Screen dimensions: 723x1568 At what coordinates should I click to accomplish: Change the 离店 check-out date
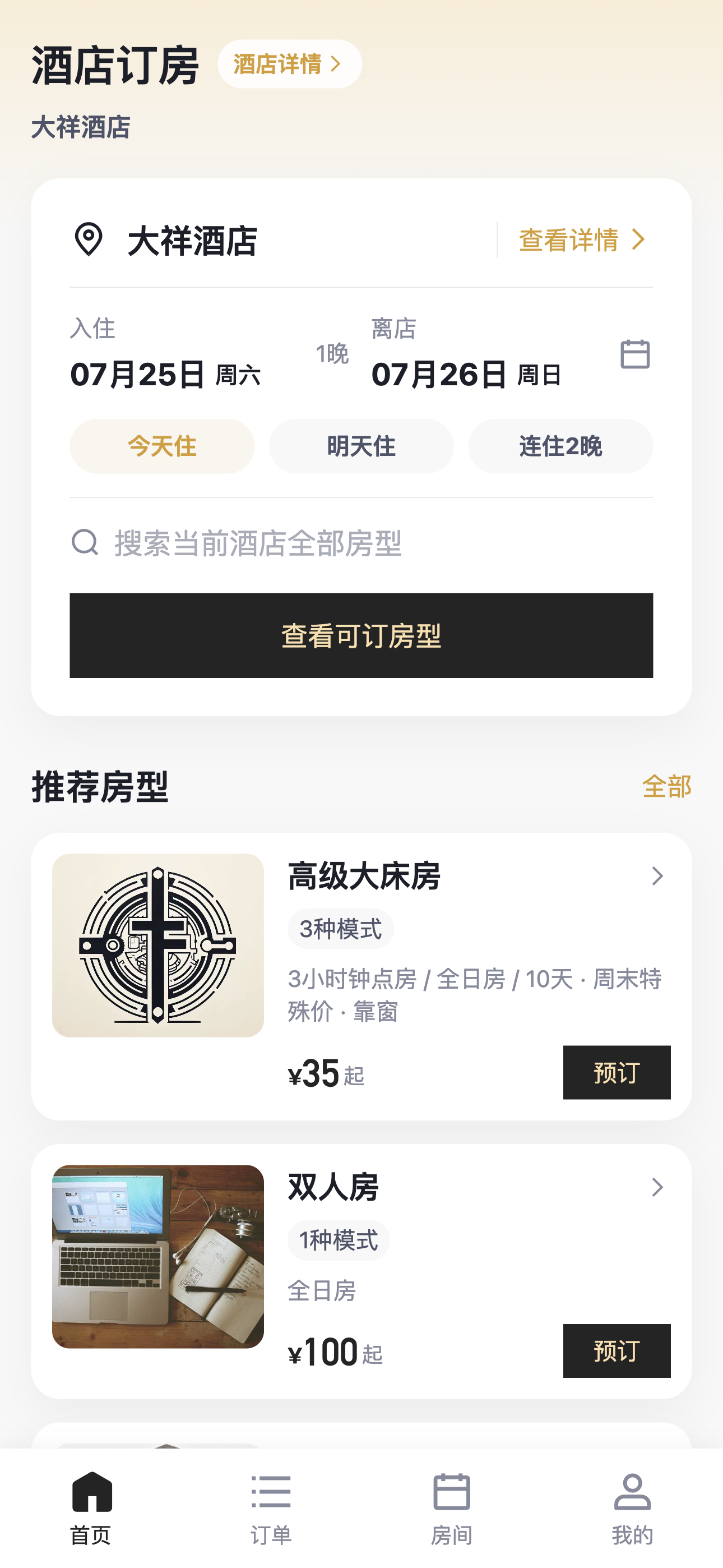(467, 354)
